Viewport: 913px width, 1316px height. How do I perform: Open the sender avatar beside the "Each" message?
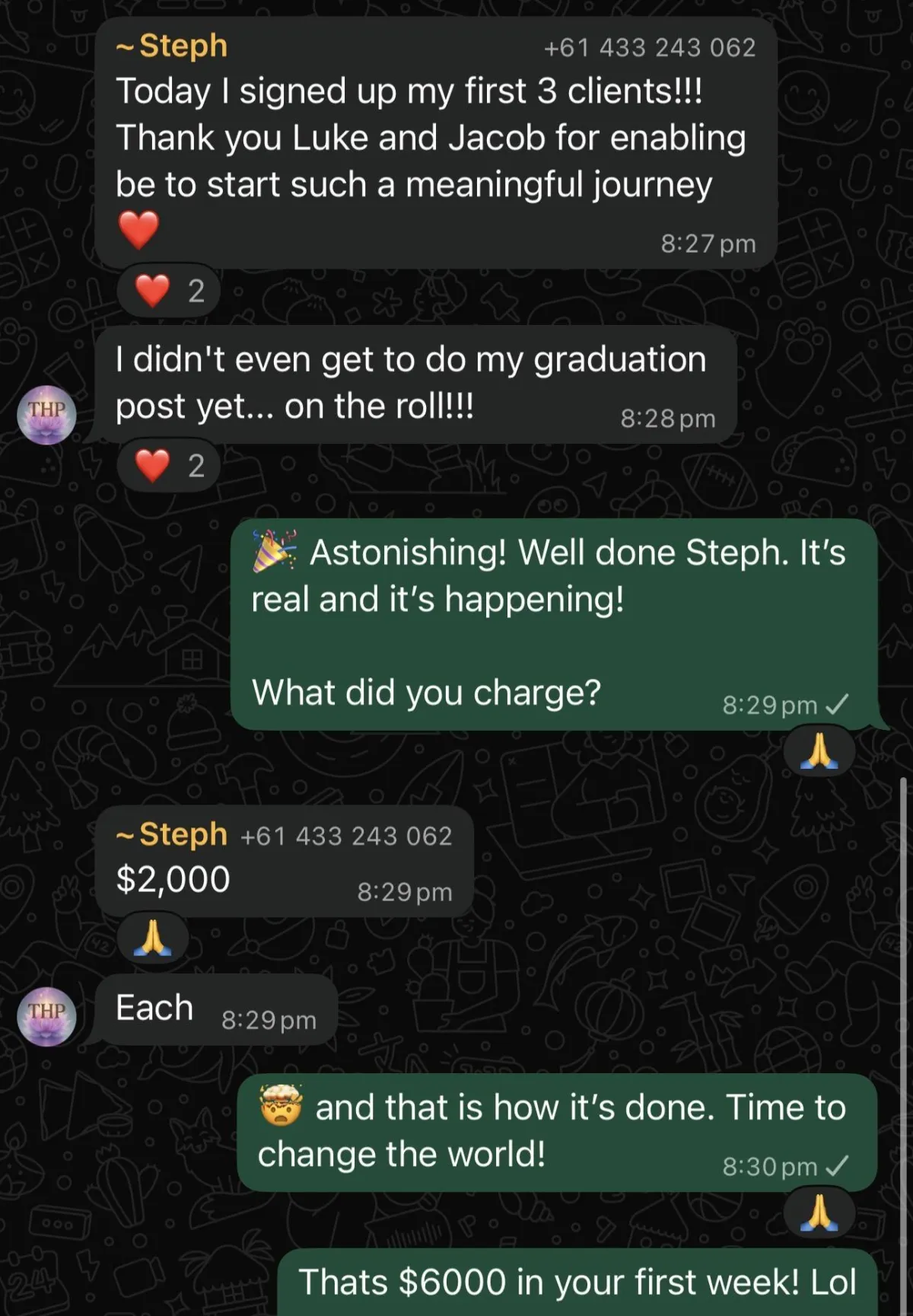[x=47, y=1016]
